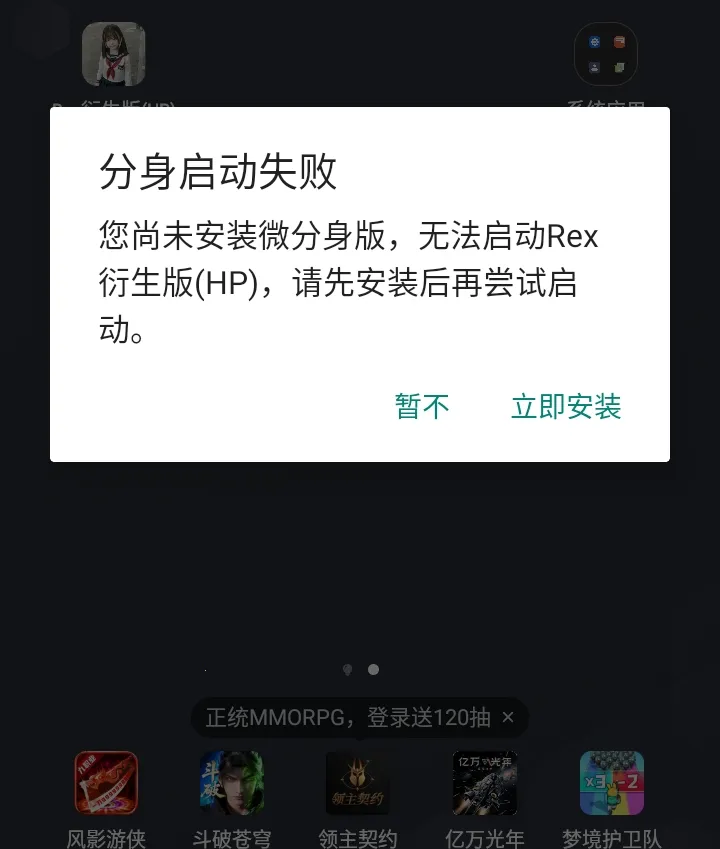
Task: Close the MMORPG banner with the × icon
Action: 508,718
